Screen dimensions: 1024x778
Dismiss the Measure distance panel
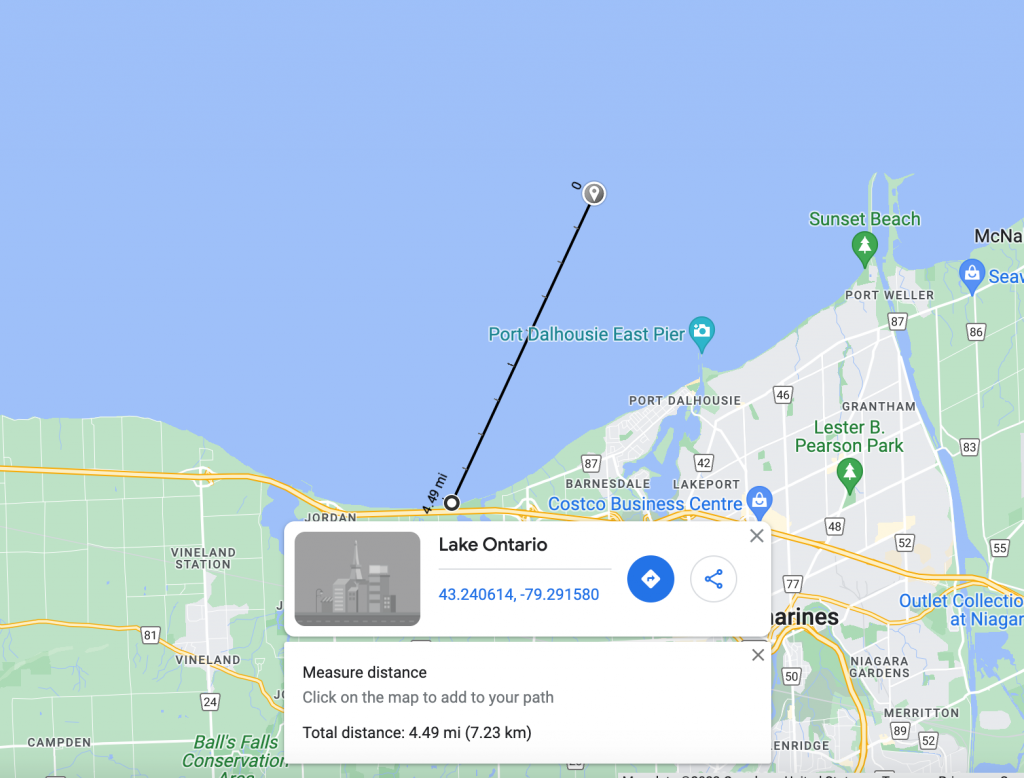click(x=757, y=655)
